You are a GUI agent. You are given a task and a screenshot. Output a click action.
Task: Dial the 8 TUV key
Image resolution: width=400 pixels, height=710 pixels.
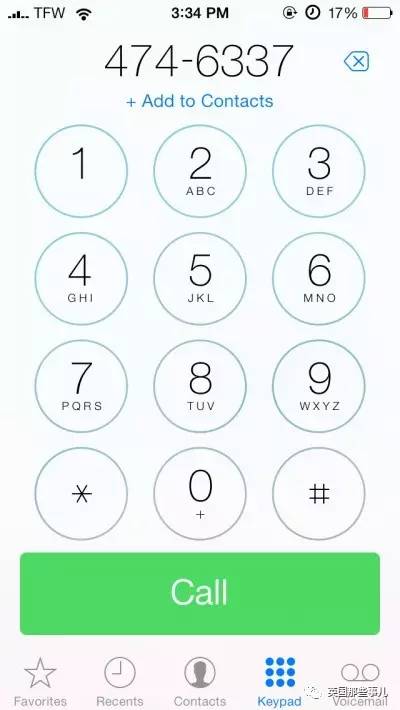(x=200, y=386)
